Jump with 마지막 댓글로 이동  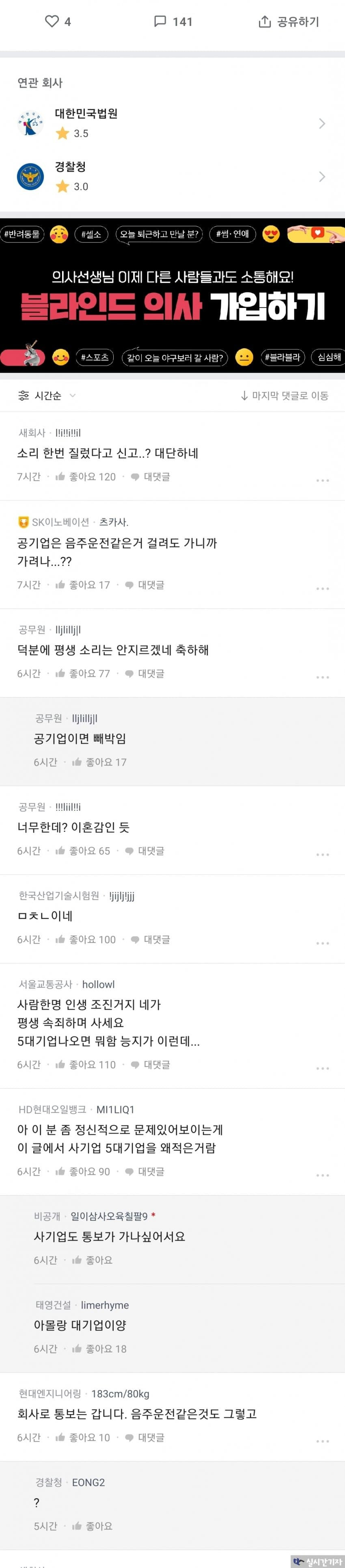coord(284,396)
